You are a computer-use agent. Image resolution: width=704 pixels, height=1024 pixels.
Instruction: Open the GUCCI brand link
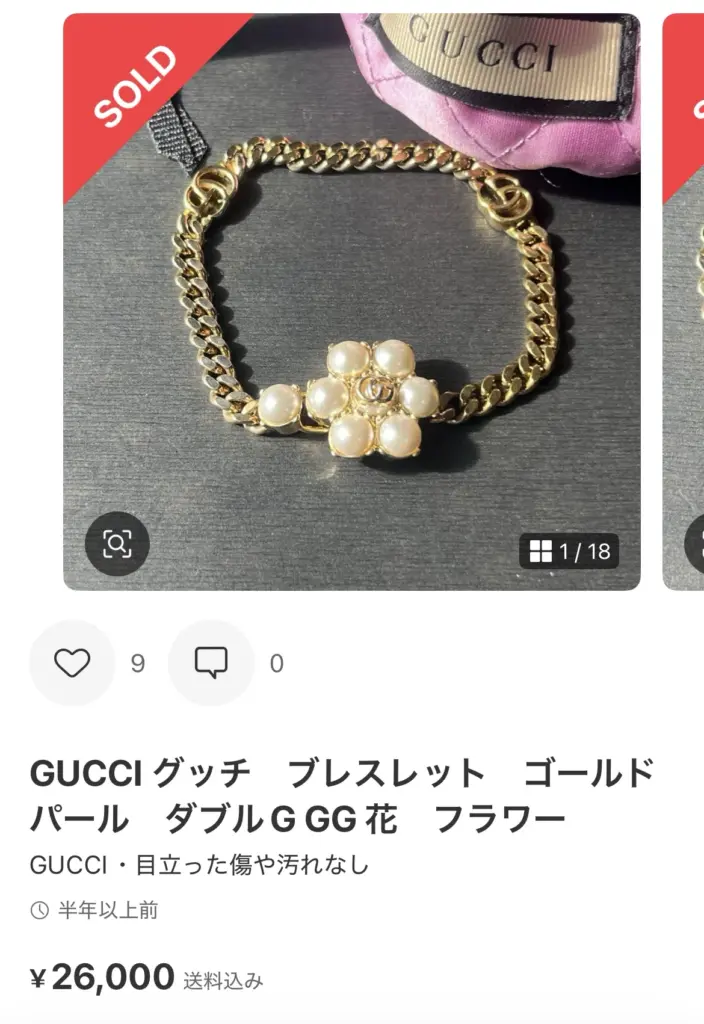pyautogui.click(x=62, y=865)
